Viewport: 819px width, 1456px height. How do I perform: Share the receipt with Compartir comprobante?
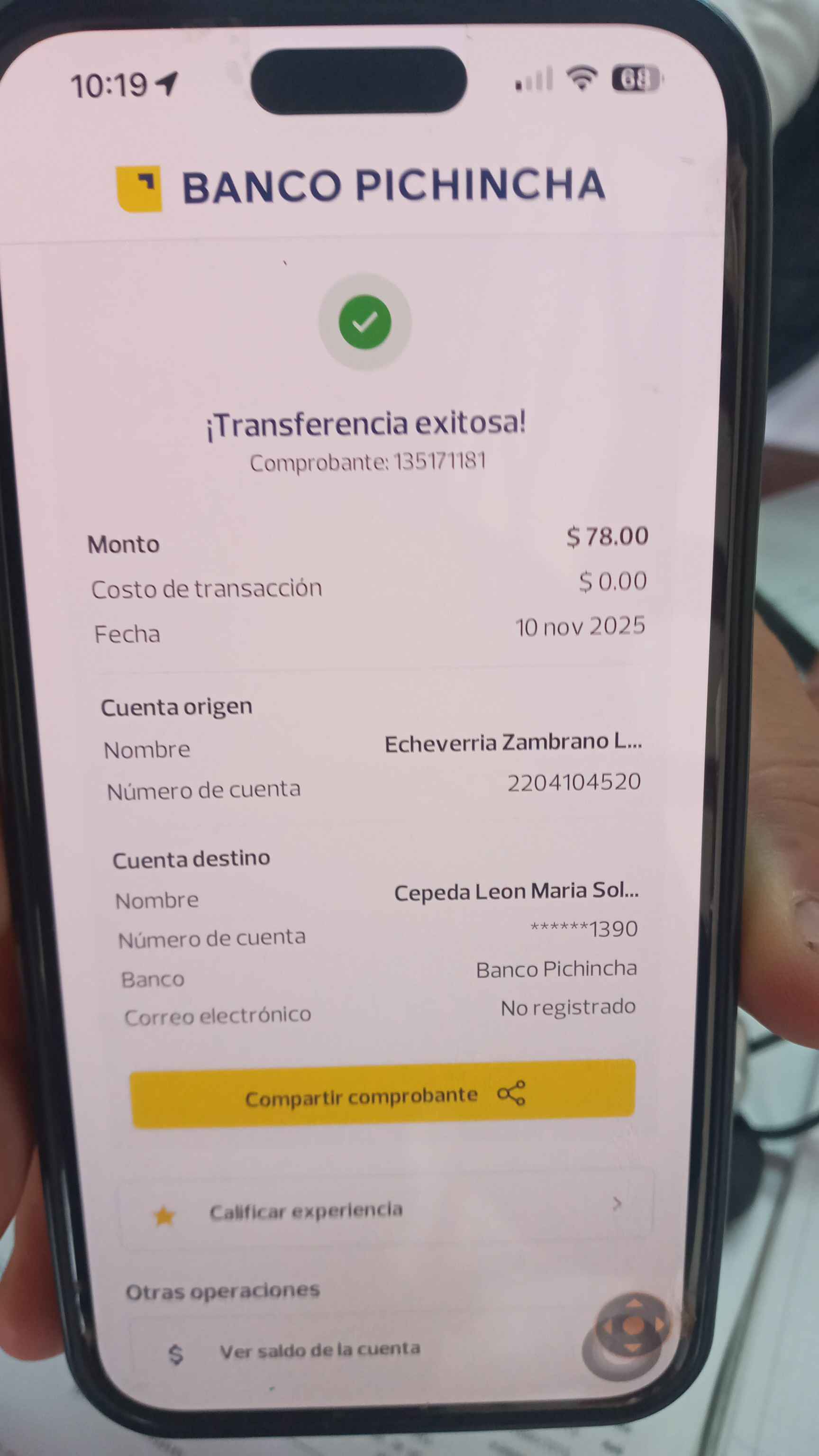coord(383,1095)
